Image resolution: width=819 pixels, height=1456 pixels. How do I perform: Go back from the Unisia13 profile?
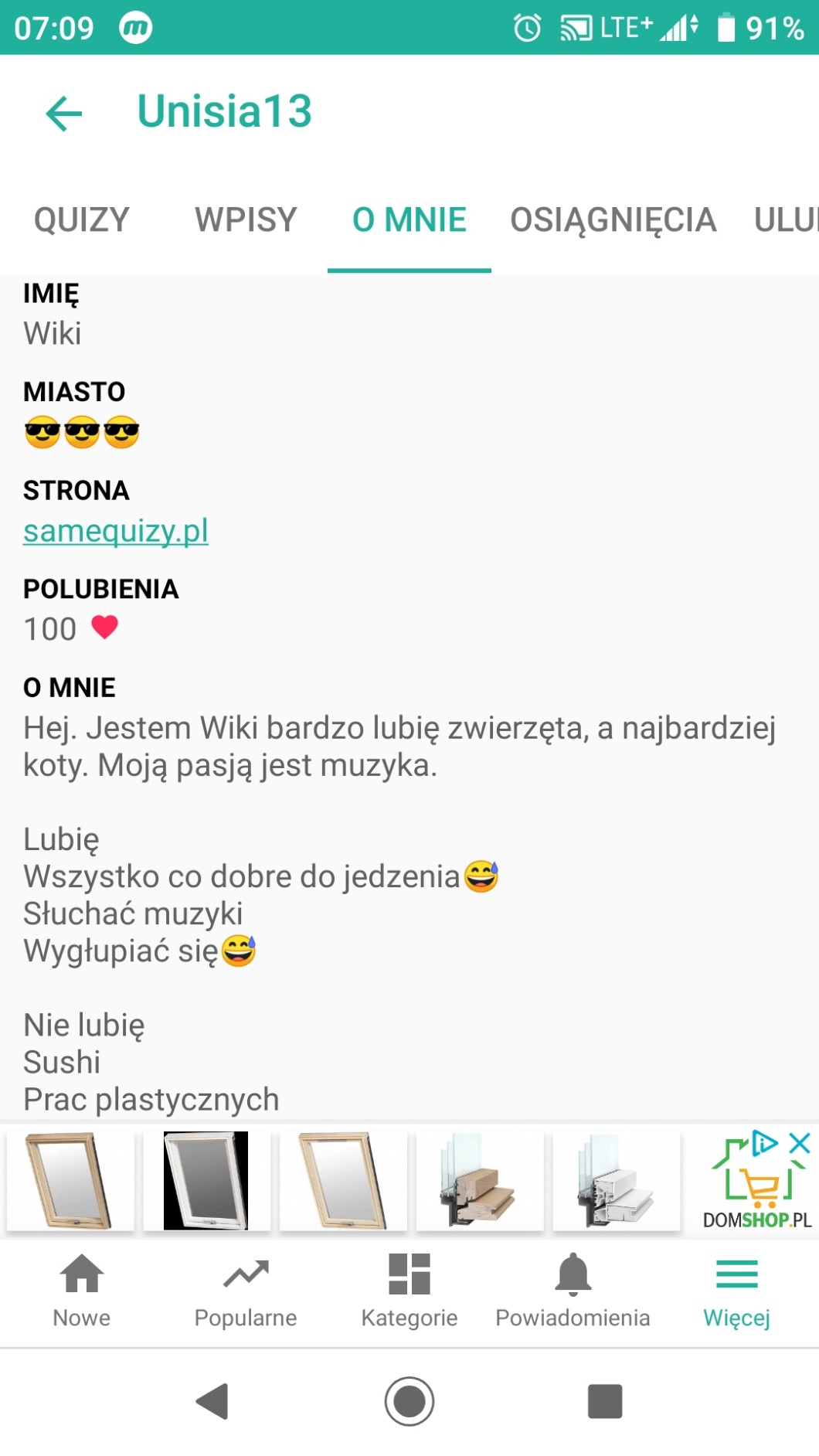pos(64,114)
